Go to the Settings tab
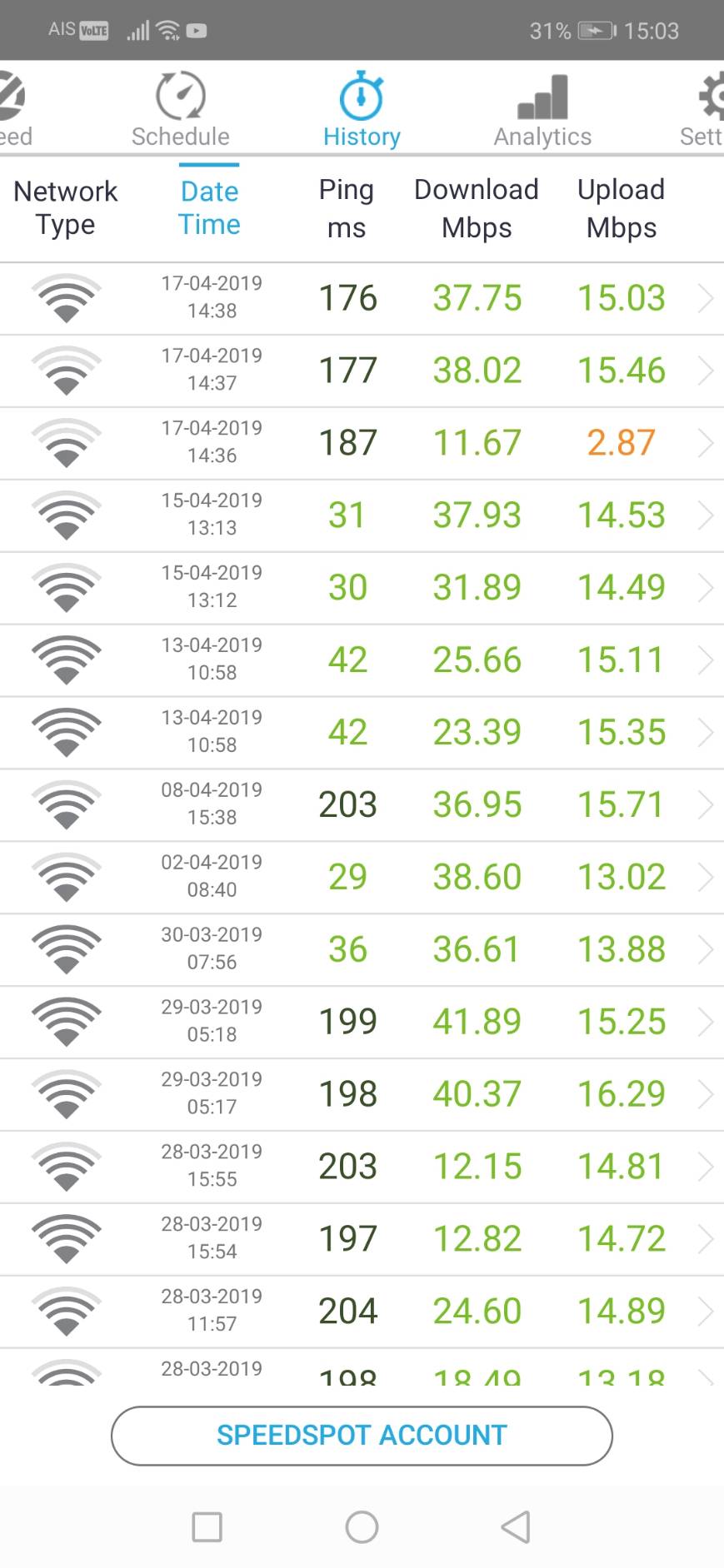Viewport: 724px width, 1568px height. 702,110
